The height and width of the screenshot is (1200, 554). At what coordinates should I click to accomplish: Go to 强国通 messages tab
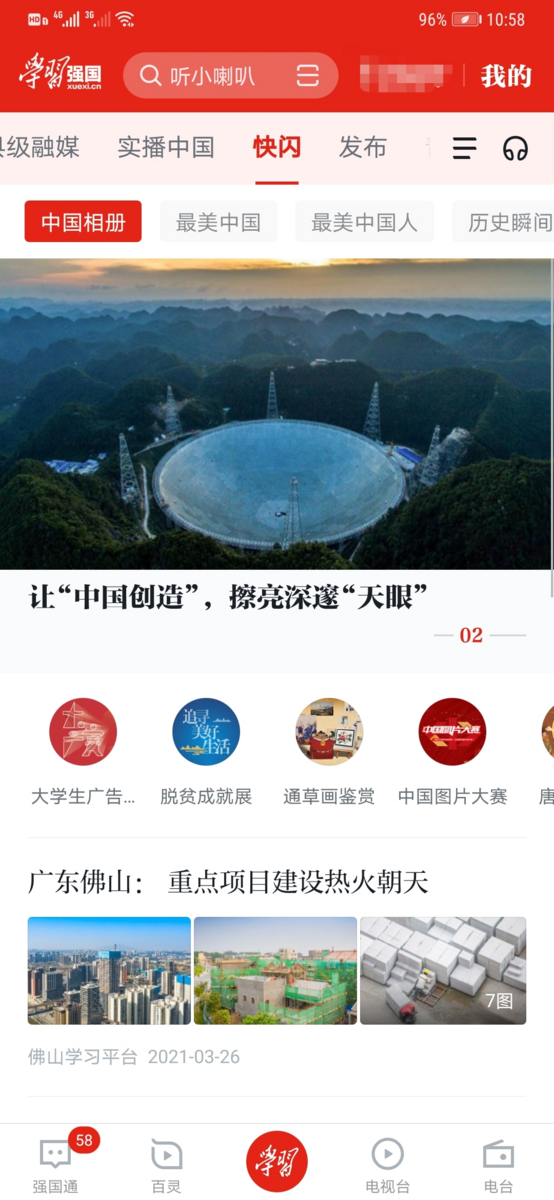[55, 1164]
